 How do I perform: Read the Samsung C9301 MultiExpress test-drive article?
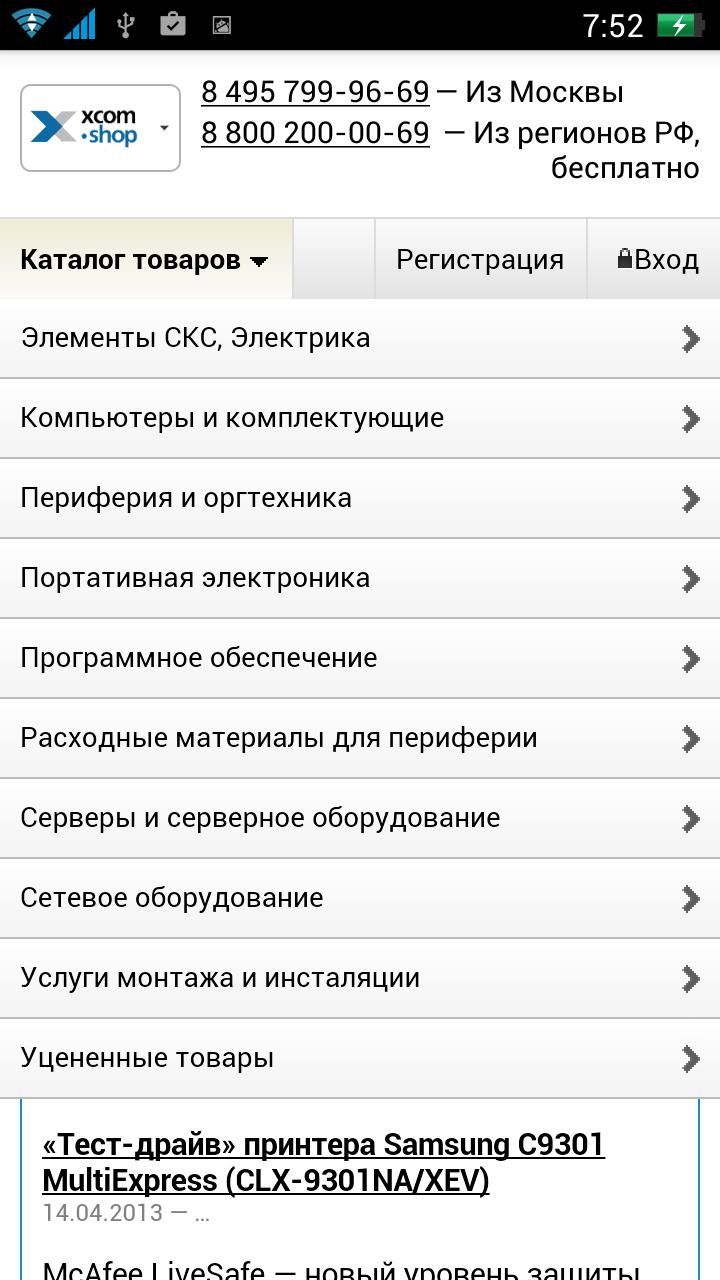[323, 1162]
